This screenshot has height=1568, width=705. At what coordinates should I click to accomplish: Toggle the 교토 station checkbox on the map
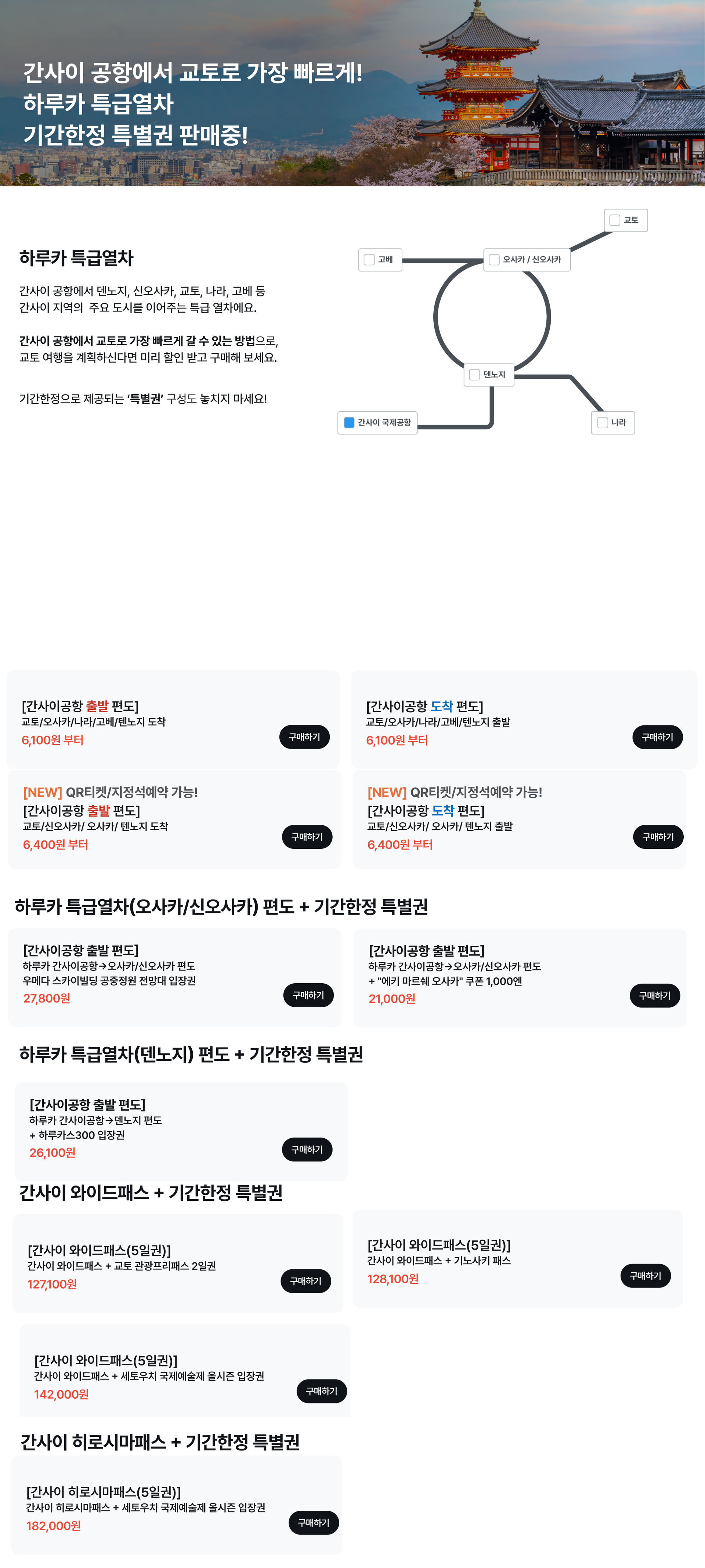(x=614, y=220)
